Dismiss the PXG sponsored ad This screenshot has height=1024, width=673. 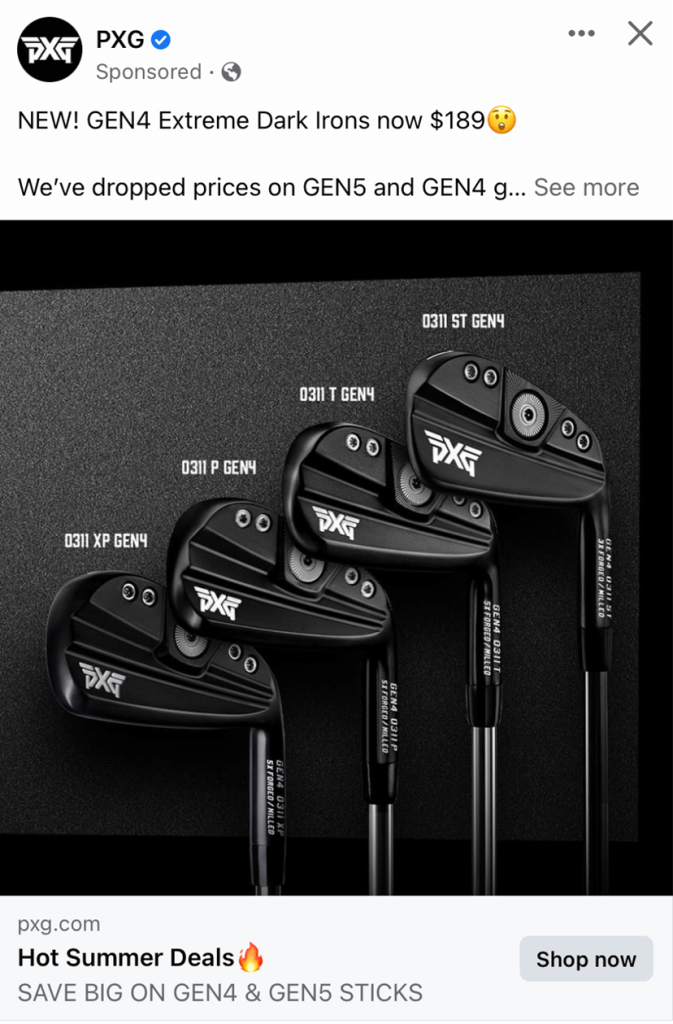coord(640,34)
